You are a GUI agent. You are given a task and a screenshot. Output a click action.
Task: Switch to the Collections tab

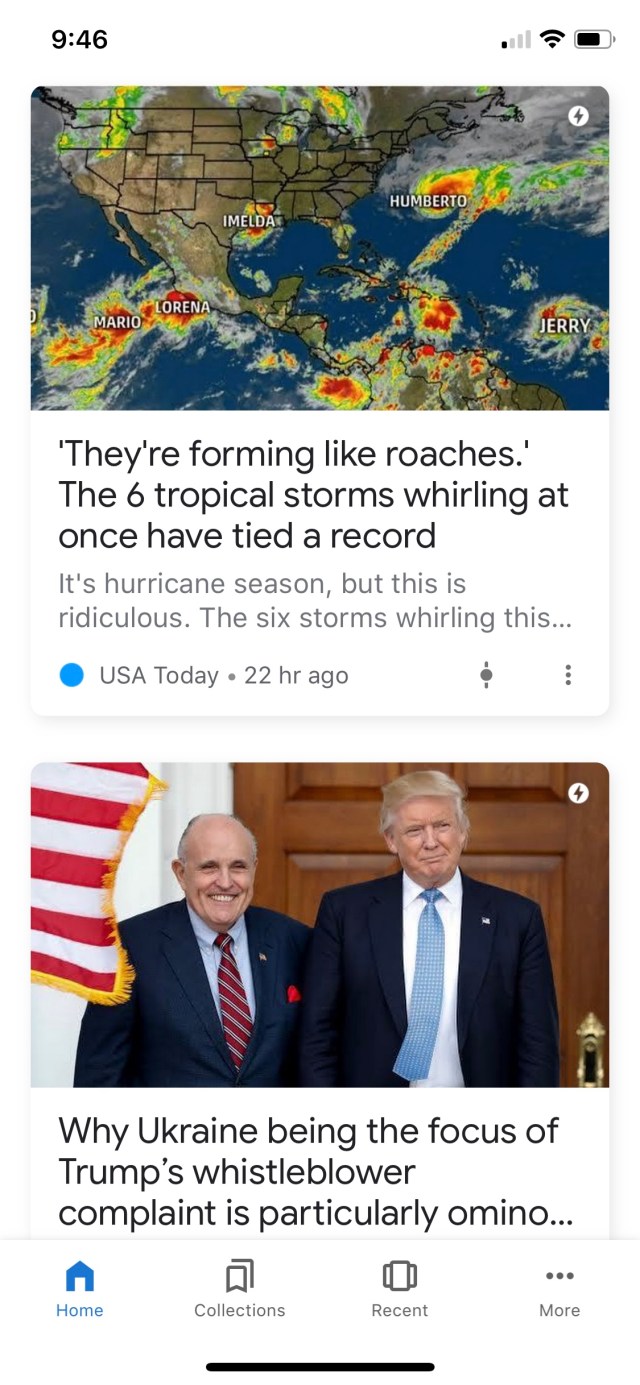(x=239, y=1290)
